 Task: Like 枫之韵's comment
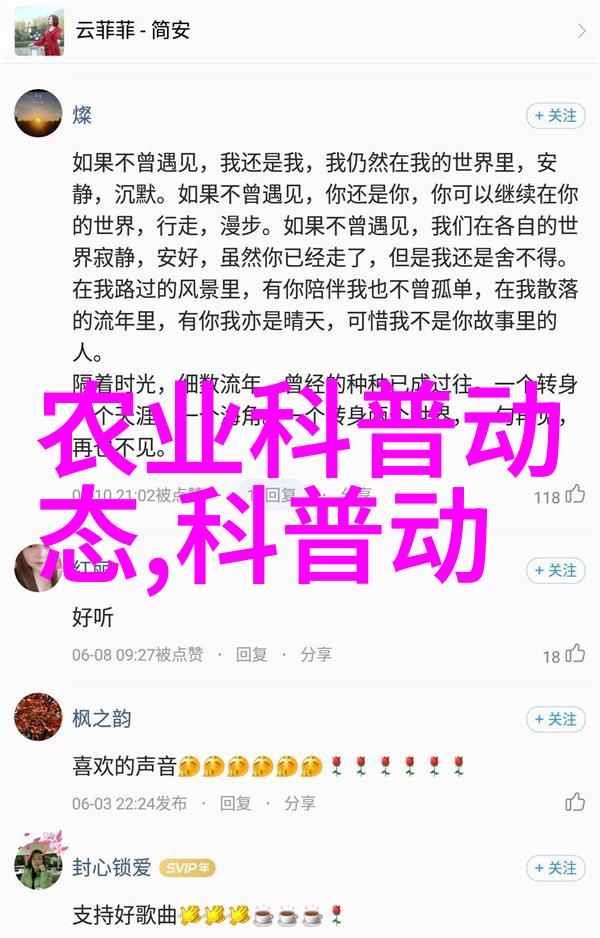(574, 802)
